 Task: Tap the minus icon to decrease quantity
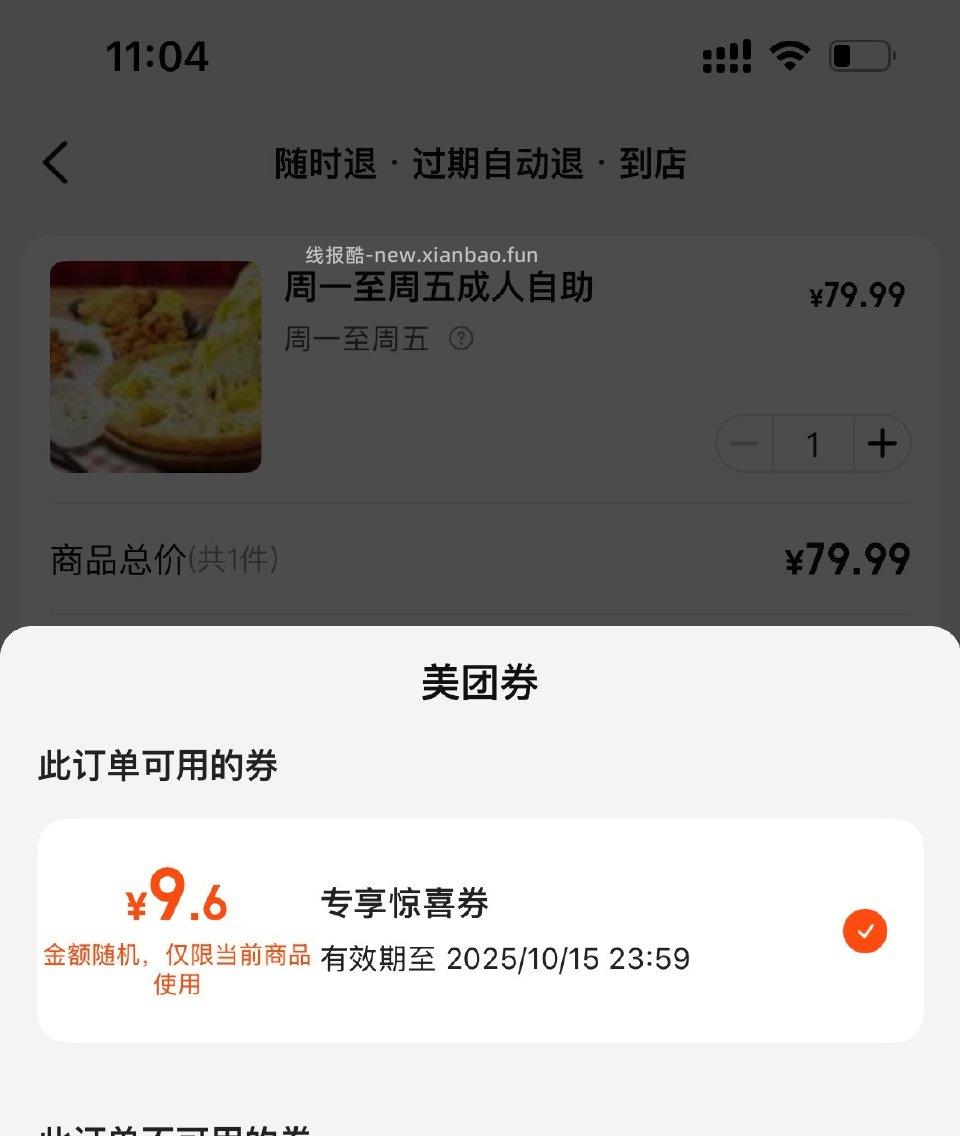pyautogui.click(x=744, y=443)
